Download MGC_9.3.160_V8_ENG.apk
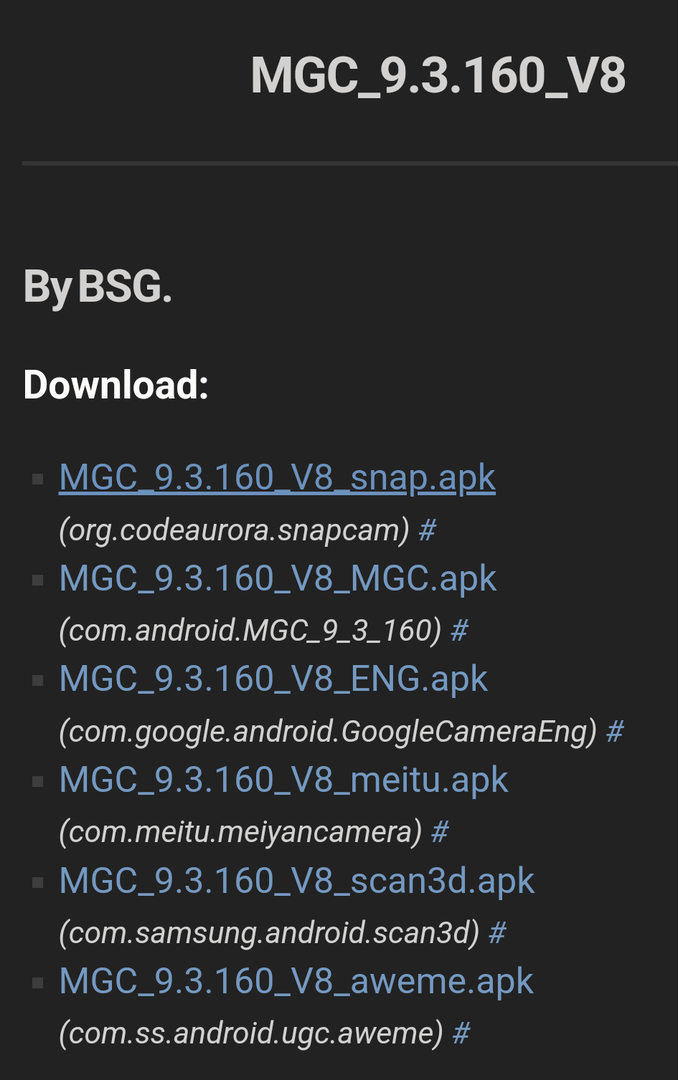678x1080 pixels. click(x=273, y=680)
